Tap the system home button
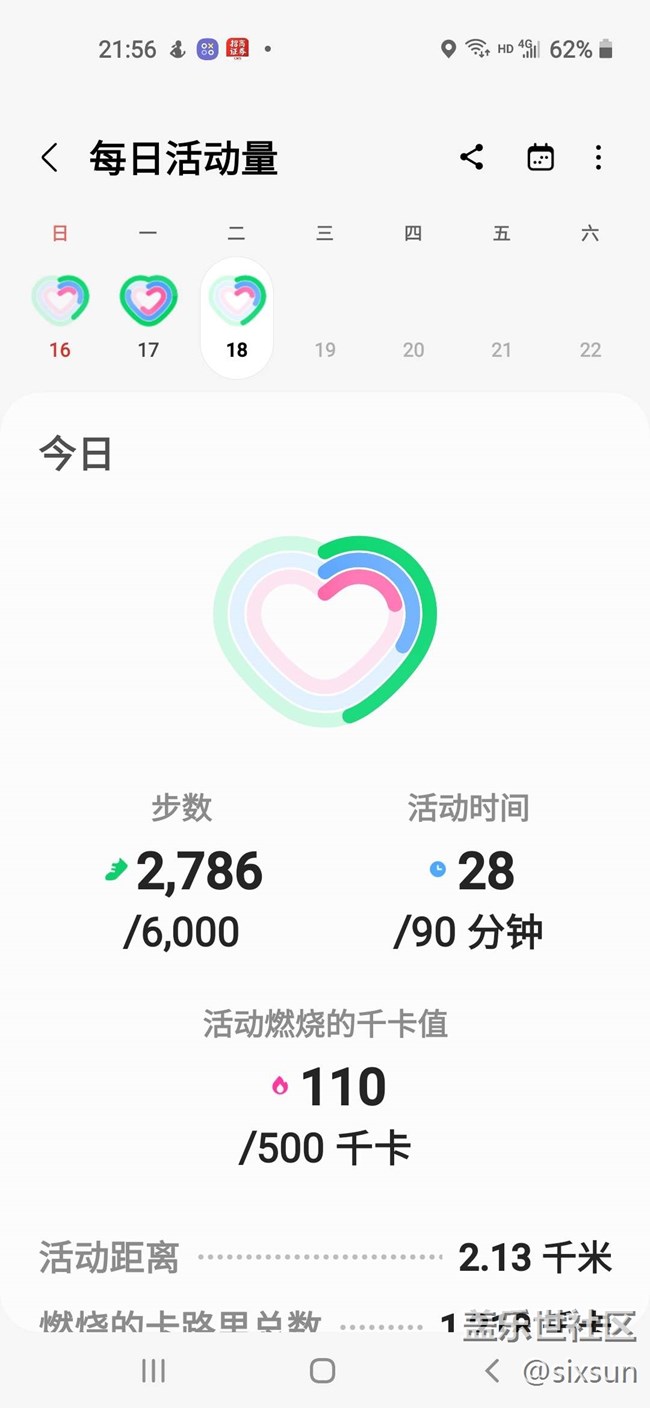 pos(322,1370)
